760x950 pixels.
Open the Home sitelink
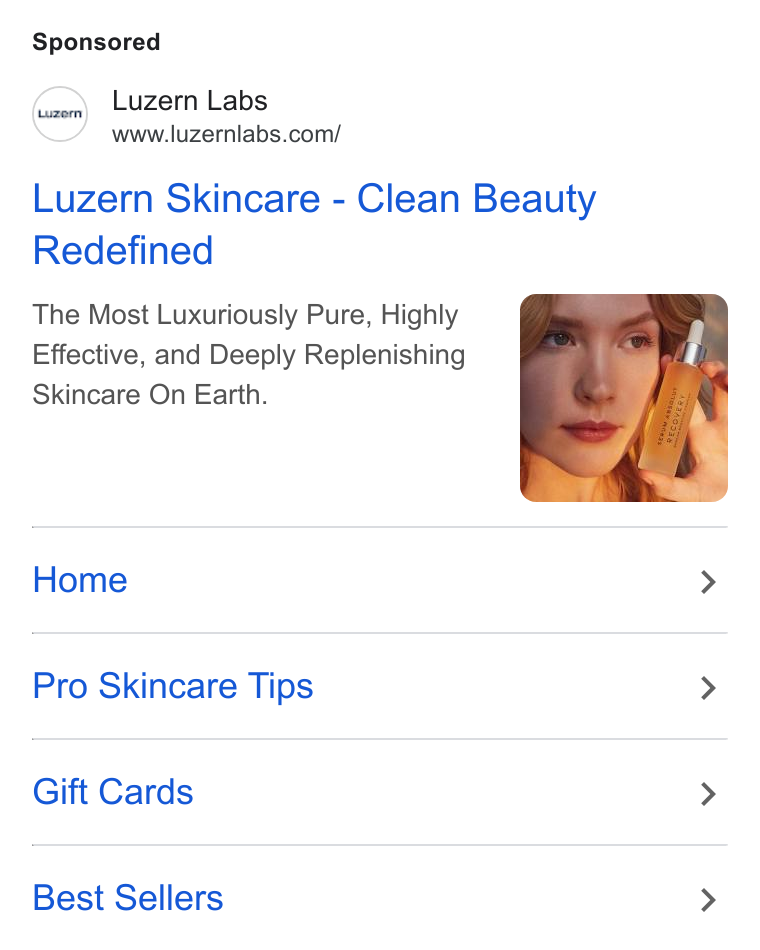(x=379, y=580)
